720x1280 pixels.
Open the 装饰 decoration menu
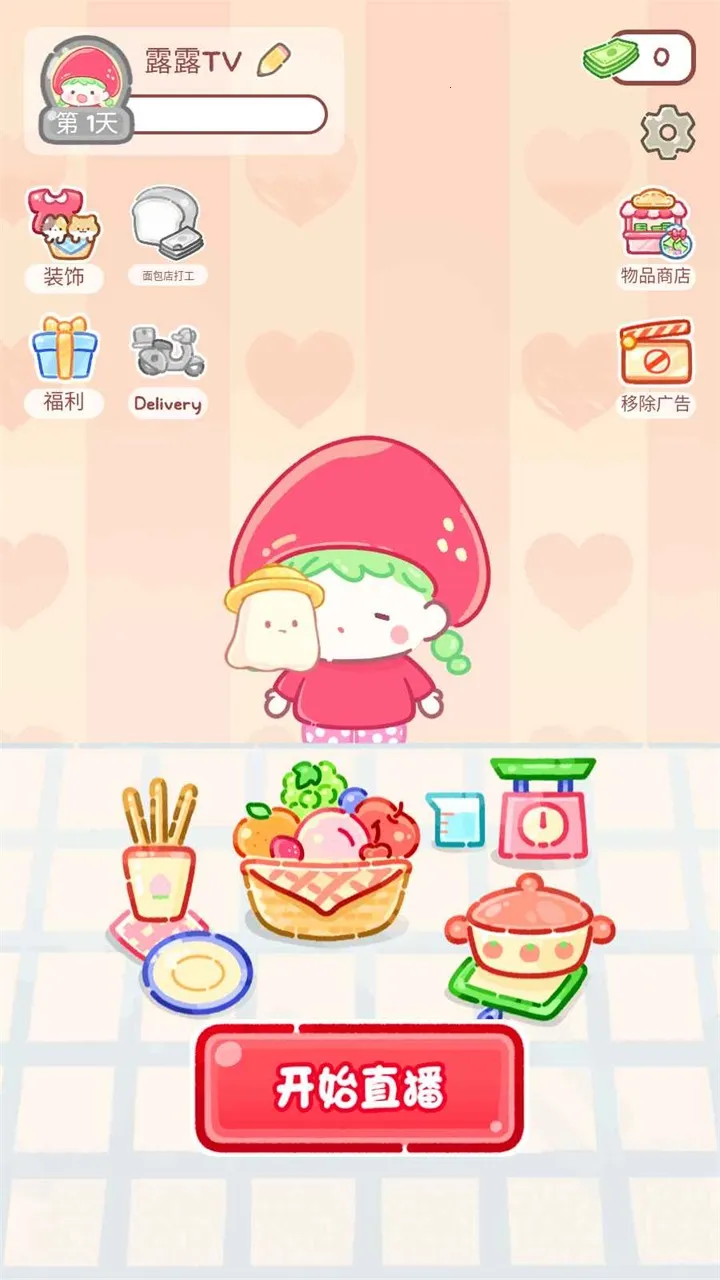tap(64, 237)
